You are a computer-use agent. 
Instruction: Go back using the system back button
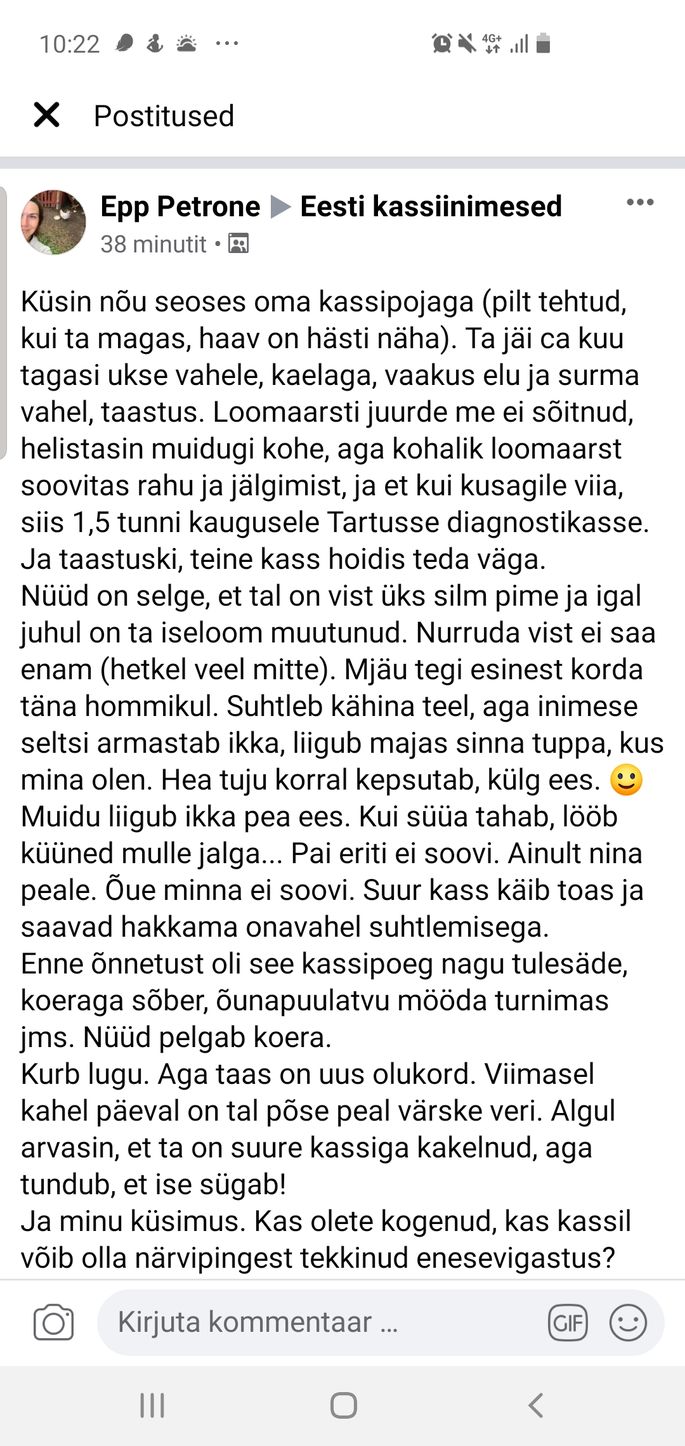(x=535, y=1406)
